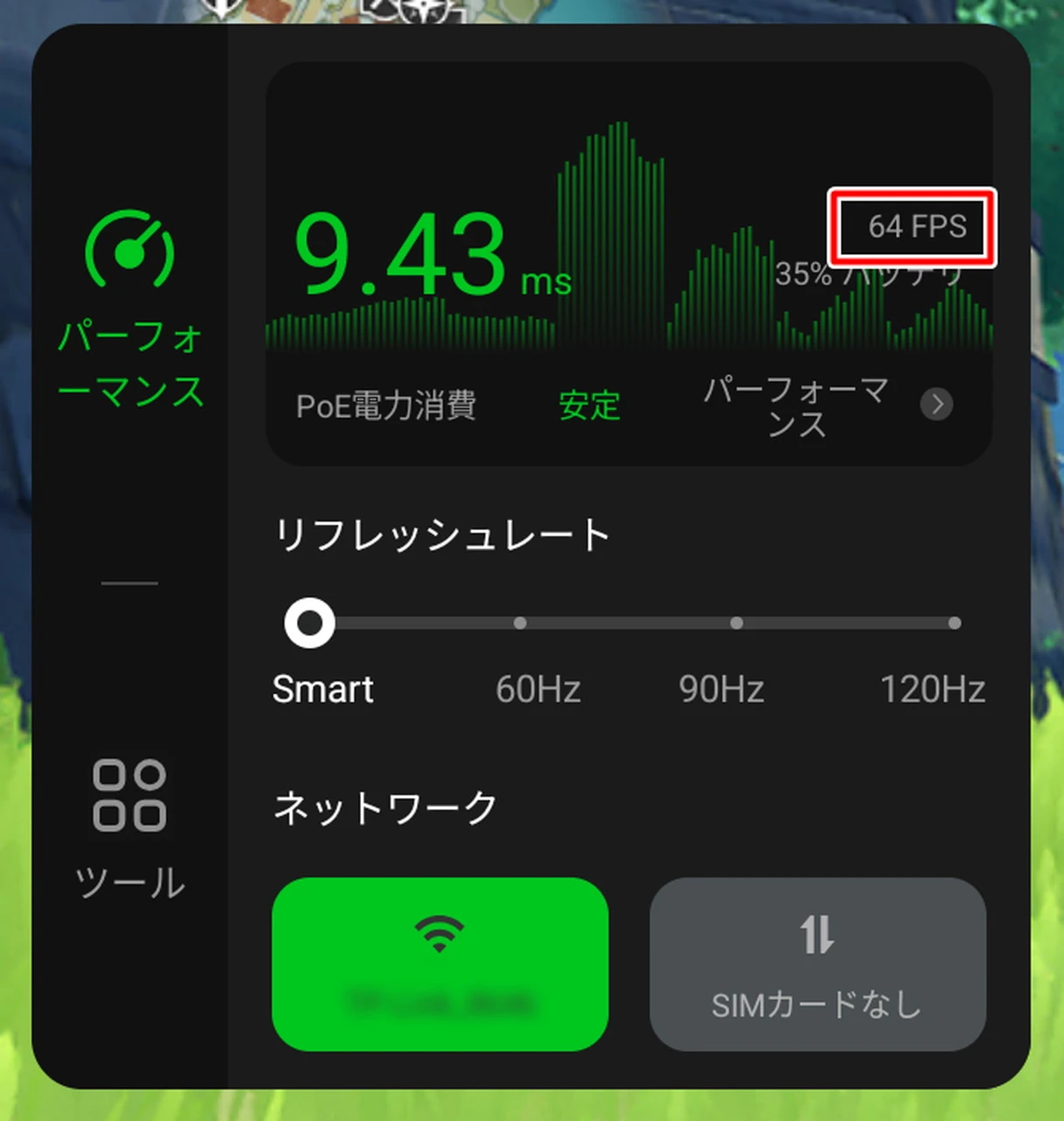Set refresh rate to 60Hz
The height and width of the screenshot is (1121, 1064).
click(x=520, y=624)
